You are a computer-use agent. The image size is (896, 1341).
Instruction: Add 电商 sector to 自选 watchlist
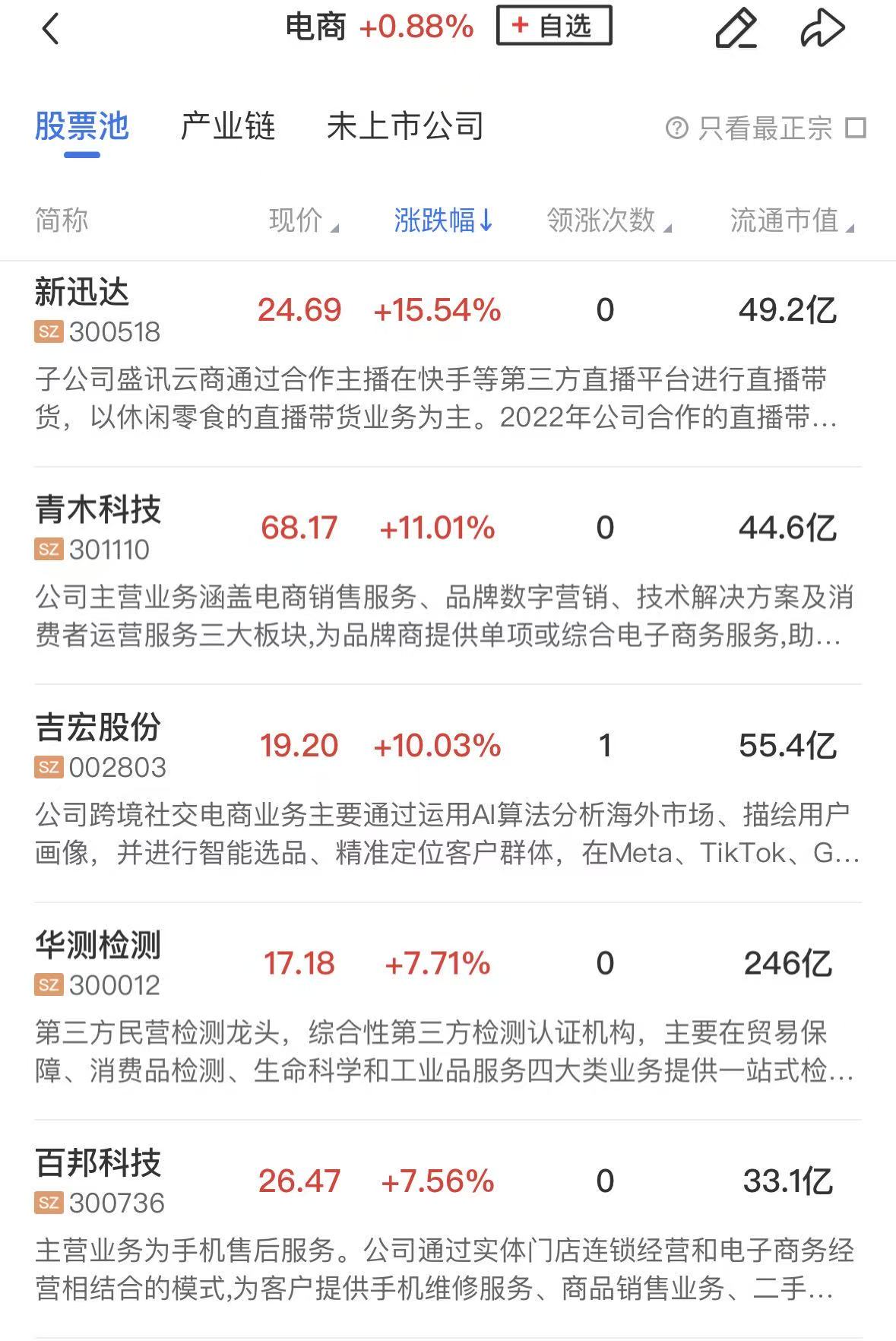point(553,26)
